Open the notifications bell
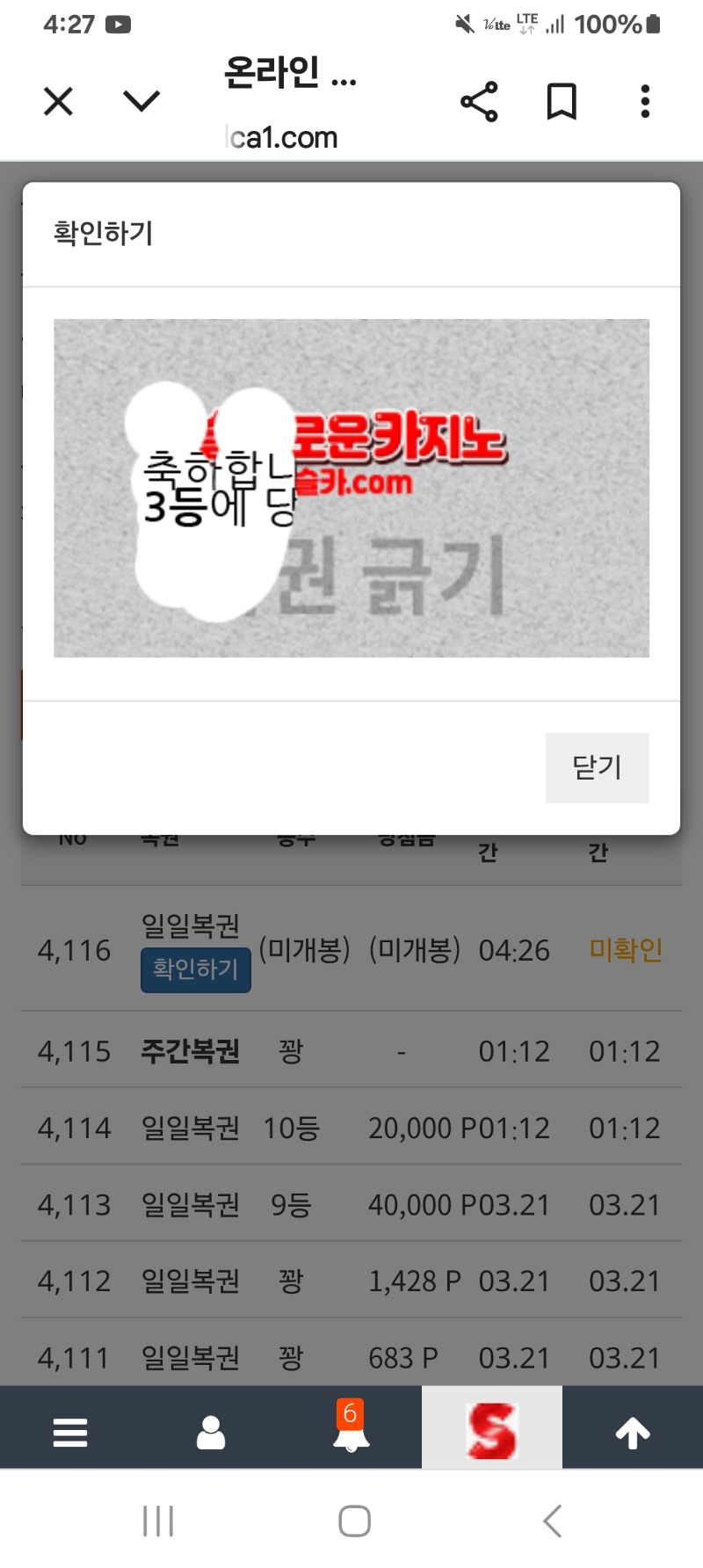This screenshot has width=703, height=1568. click(351, 1433)
